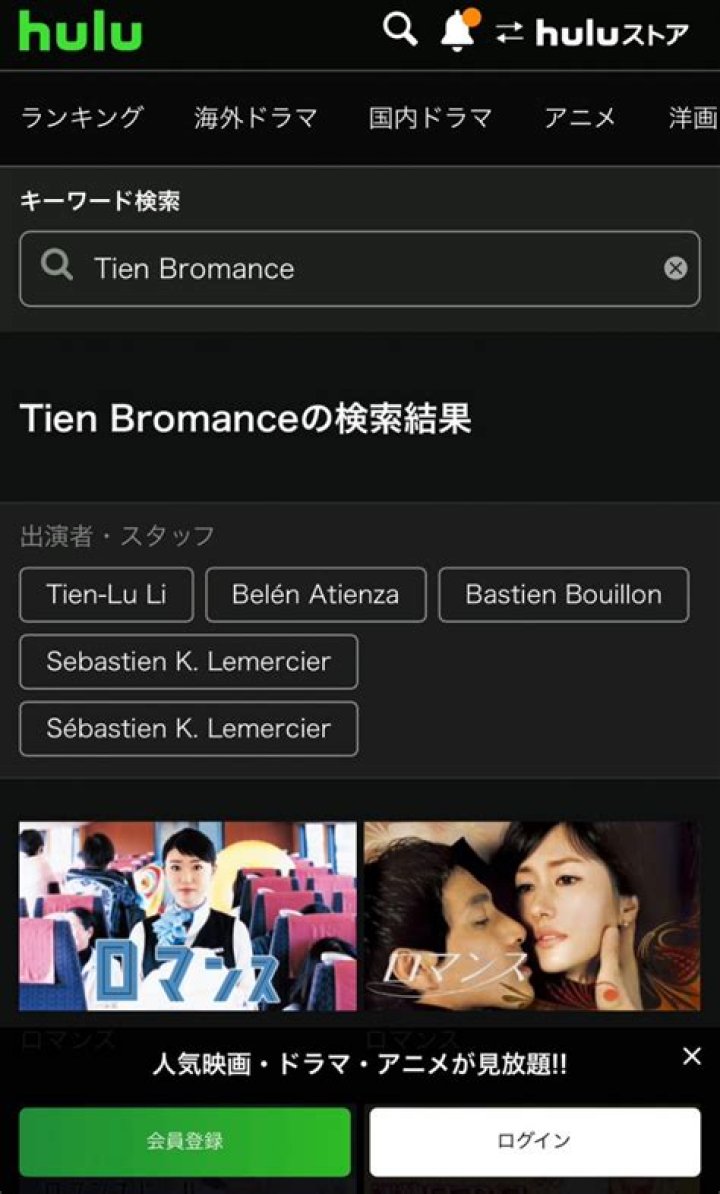This screenshot has width=720, height=1194.
Task: Switch to the Hulu ストア store
Action: 594,34
